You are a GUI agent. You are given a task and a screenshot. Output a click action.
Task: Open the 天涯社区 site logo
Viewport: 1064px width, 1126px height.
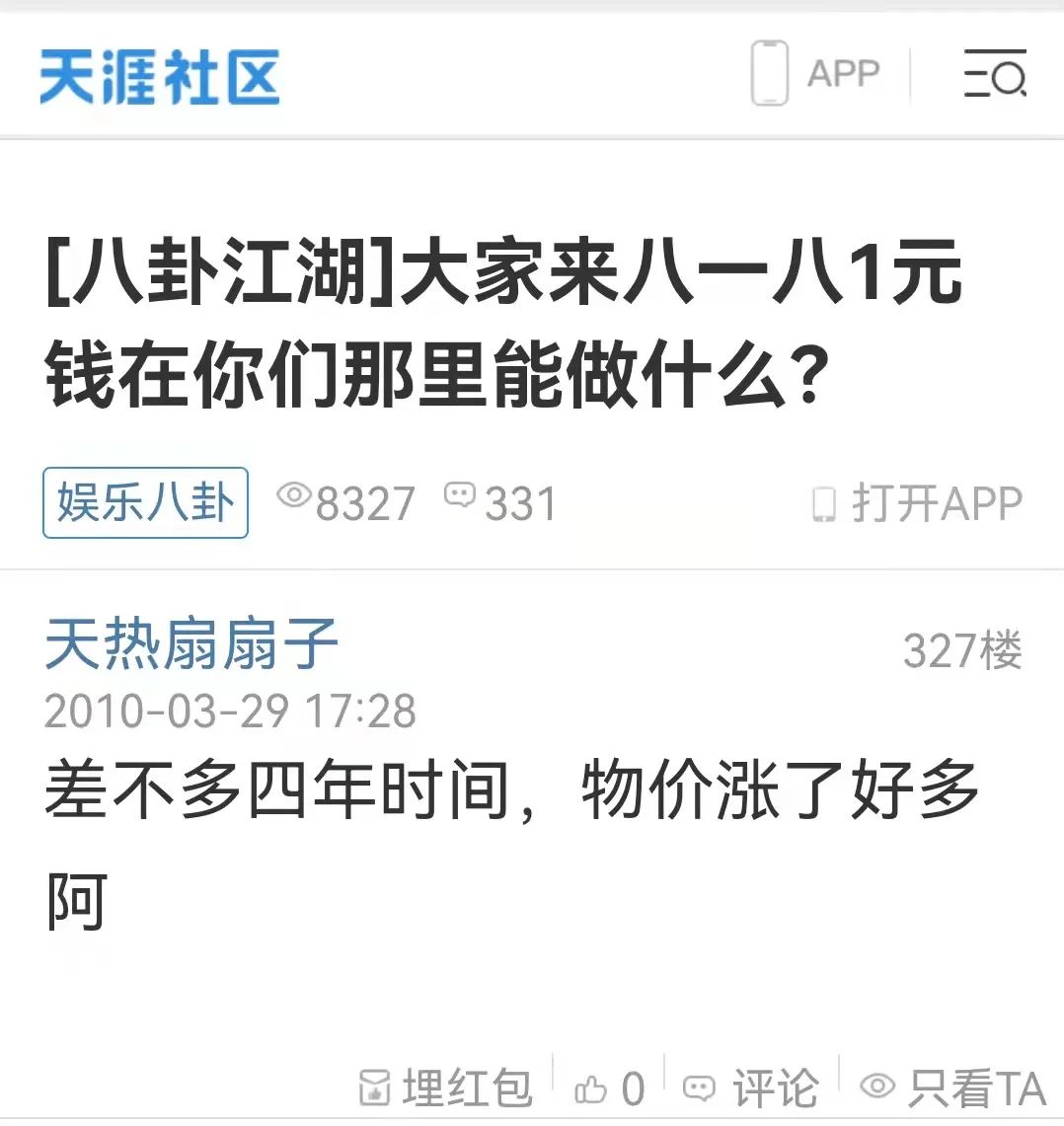(x=160, y=79)
